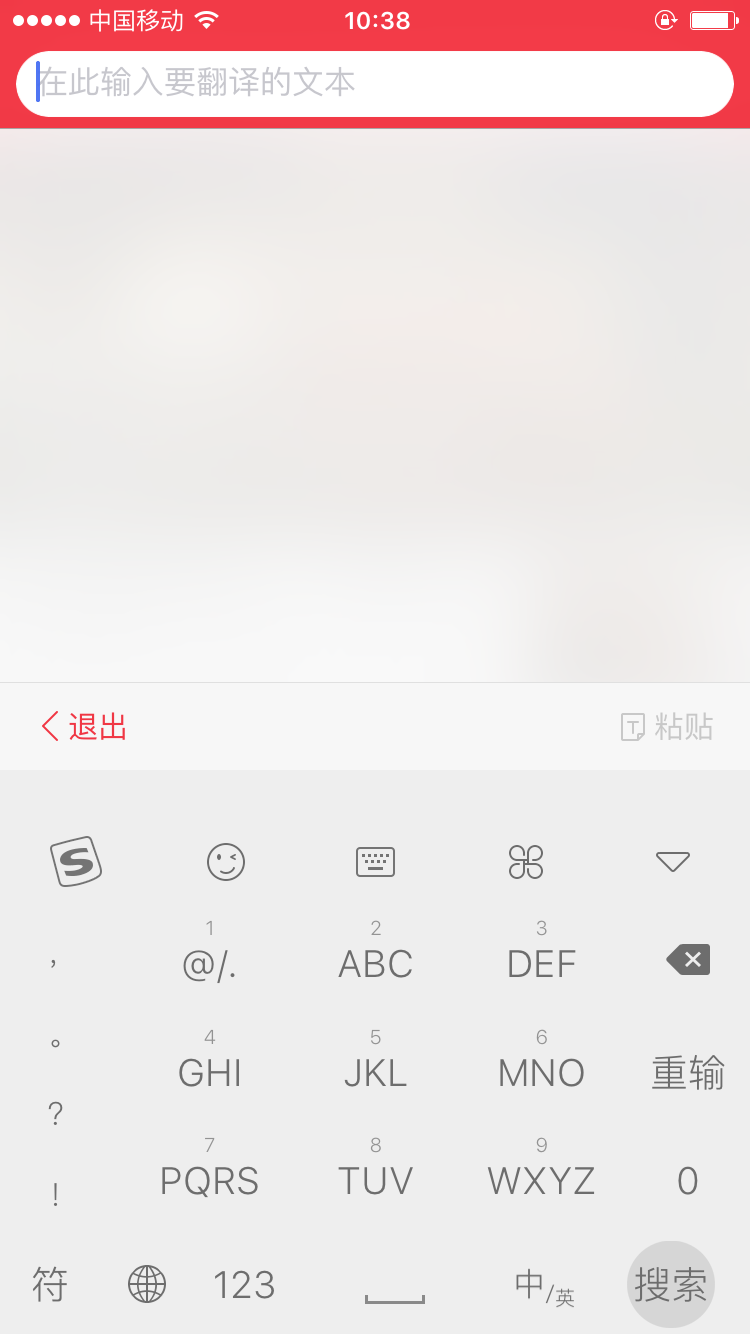Switch keyboard layout via keyboard icon
The height and width of the screenshot is (1334, 750).
click(x=376, y=861)
